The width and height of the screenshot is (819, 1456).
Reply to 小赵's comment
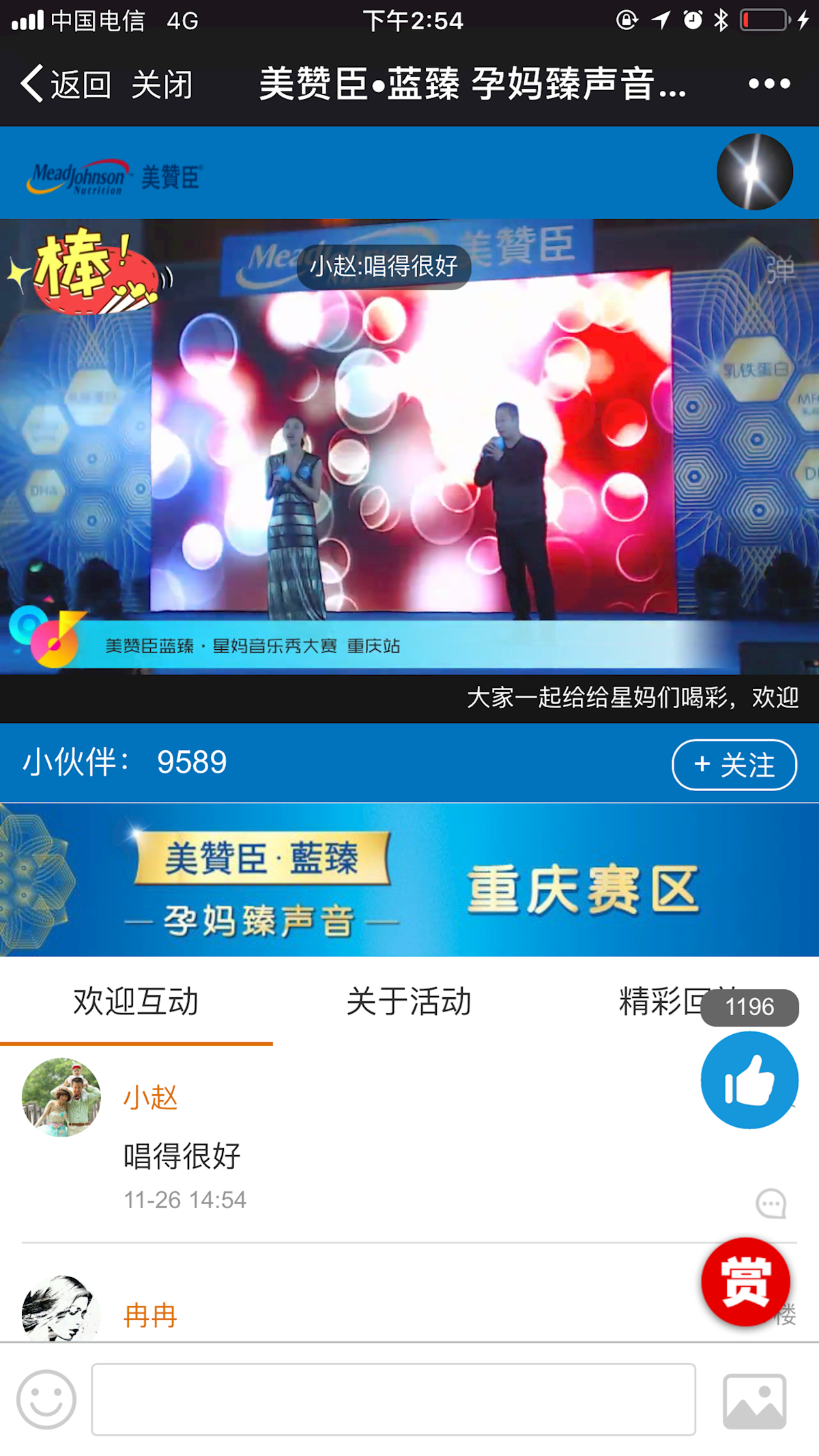click(x=771, y=1203)
